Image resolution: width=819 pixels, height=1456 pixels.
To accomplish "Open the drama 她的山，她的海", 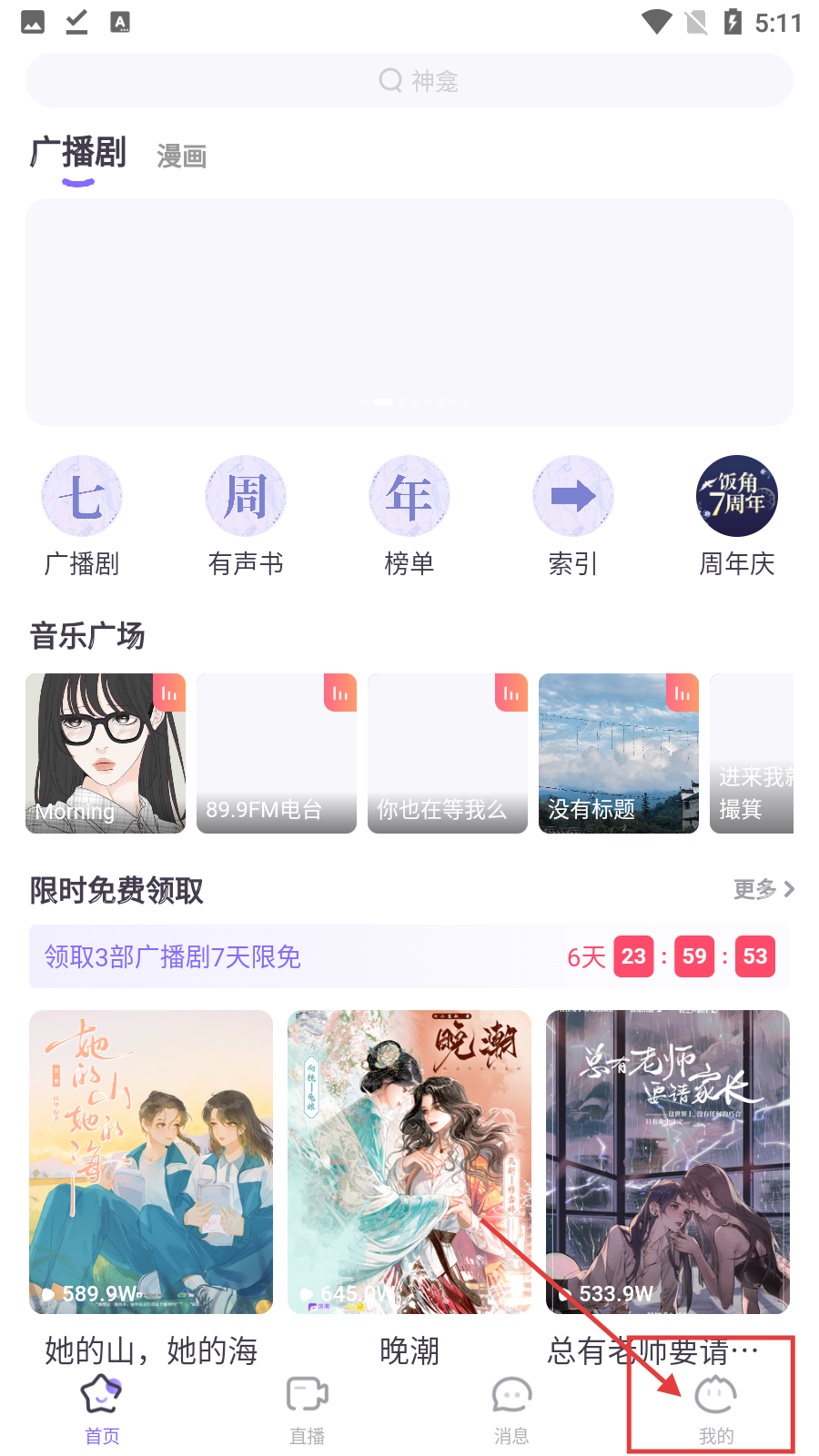I will 151,1162.
